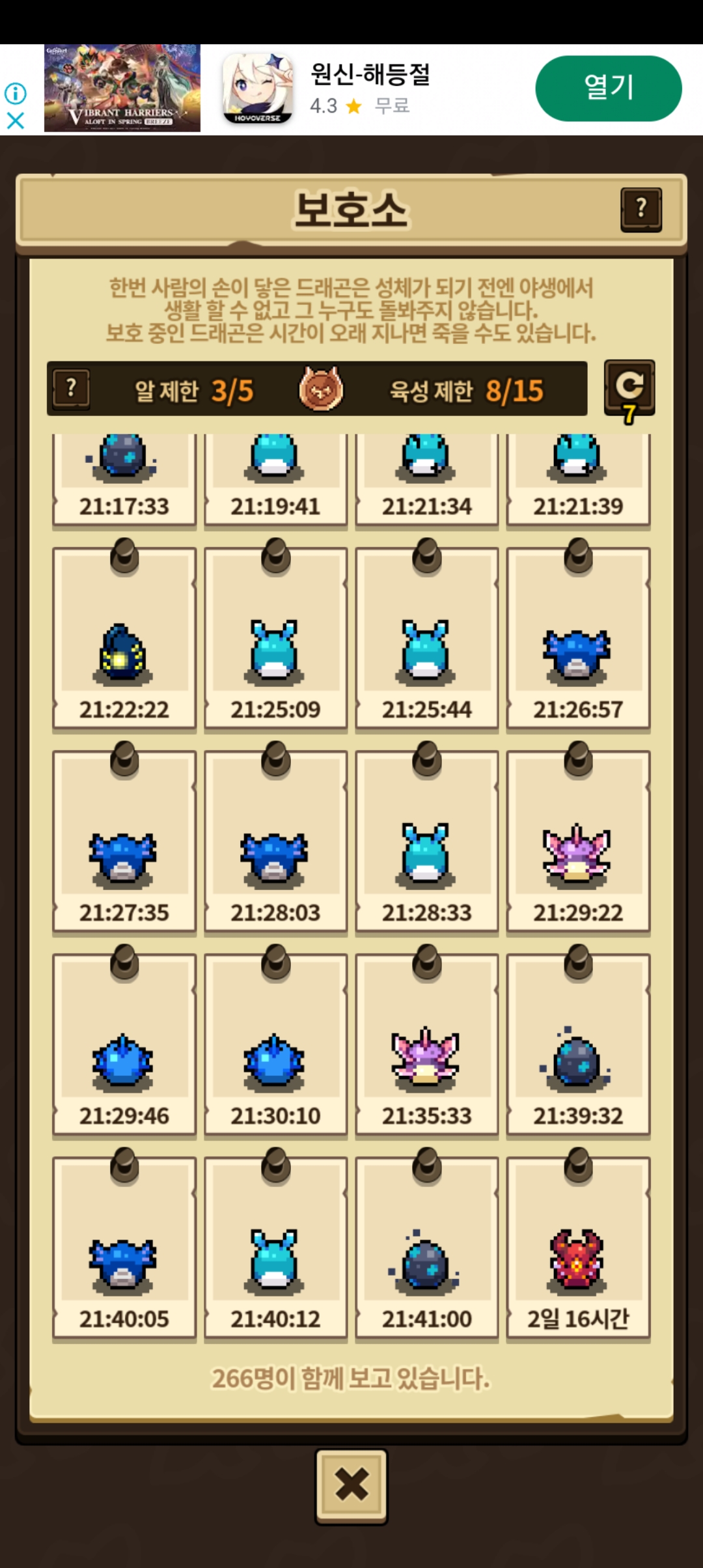The image size is (703, 1568).
Task: Refresh the shelter dragon list
Action: click(629, 387)
